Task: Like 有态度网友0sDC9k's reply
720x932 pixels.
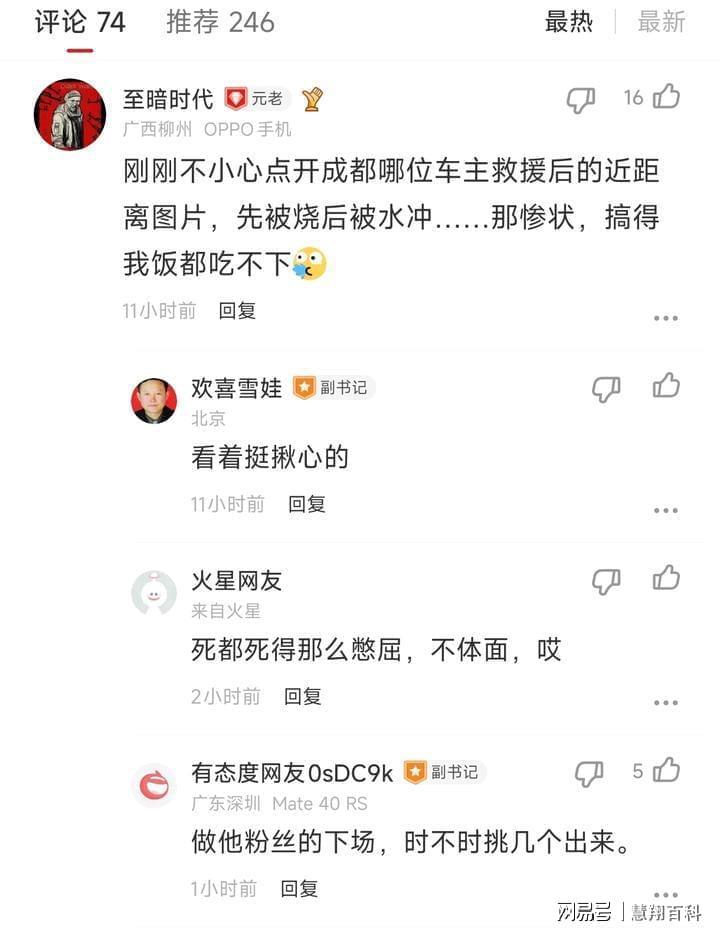Action: (x=666, y=770)
